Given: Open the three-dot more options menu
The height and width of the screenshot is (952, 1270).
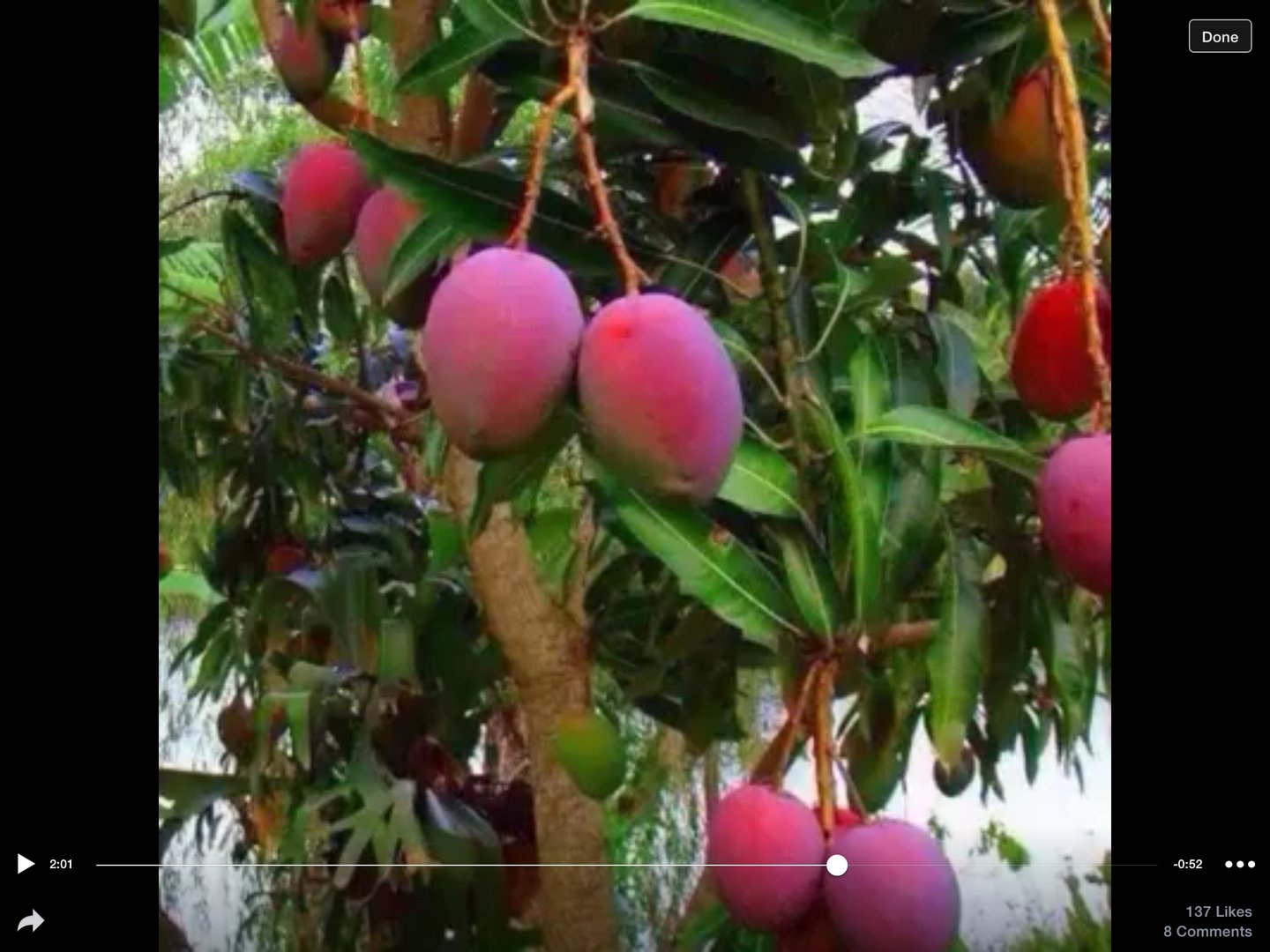Looking at the screenshot, I should point(1239,864).
